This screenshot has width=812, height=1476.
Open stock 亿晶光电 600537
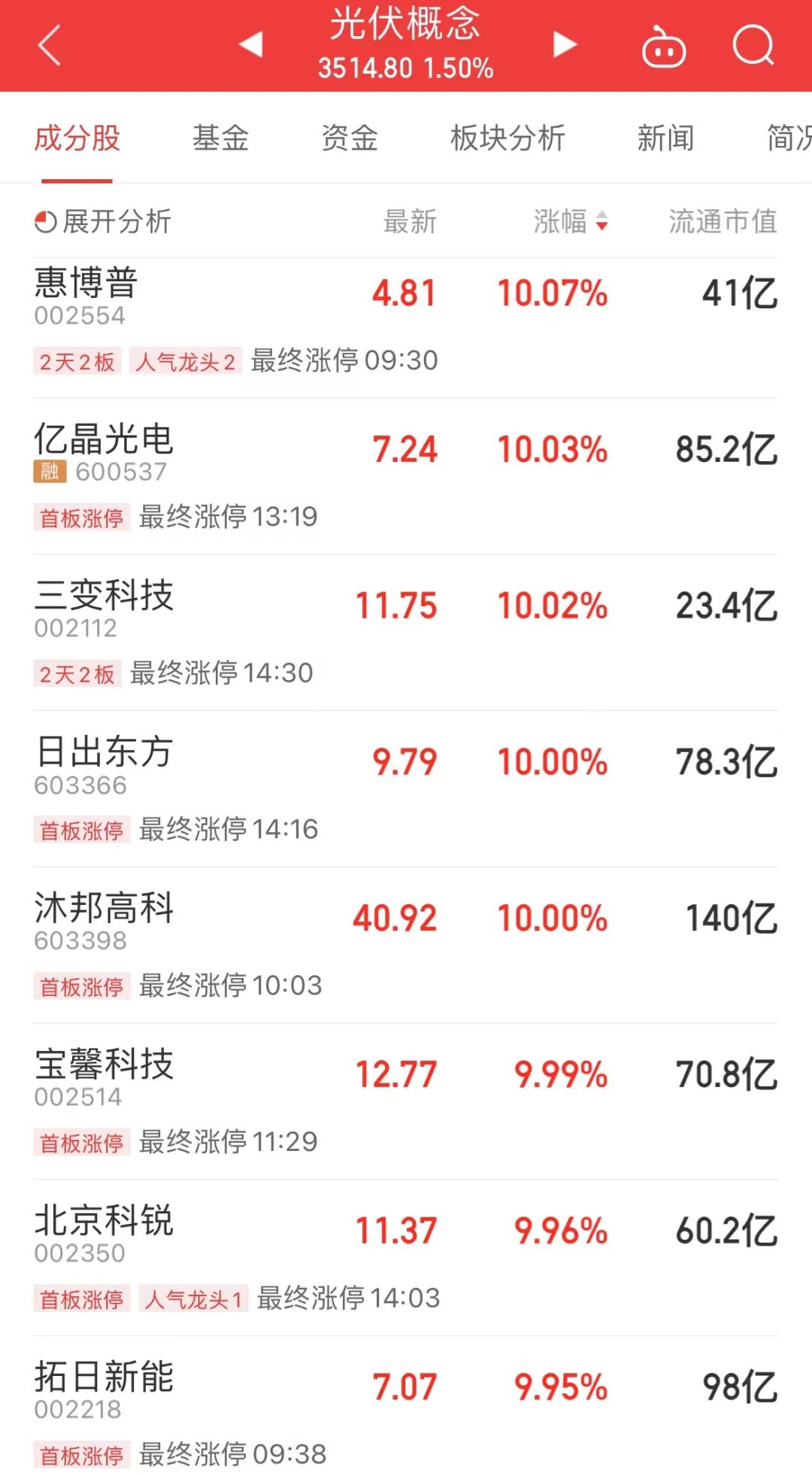(x=104, y=450)
